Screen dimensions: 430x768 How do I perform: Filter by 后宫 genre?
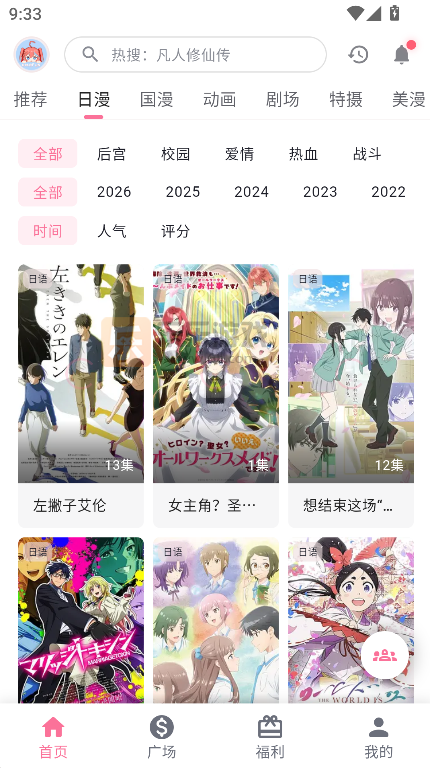click(x=112, y=154)
